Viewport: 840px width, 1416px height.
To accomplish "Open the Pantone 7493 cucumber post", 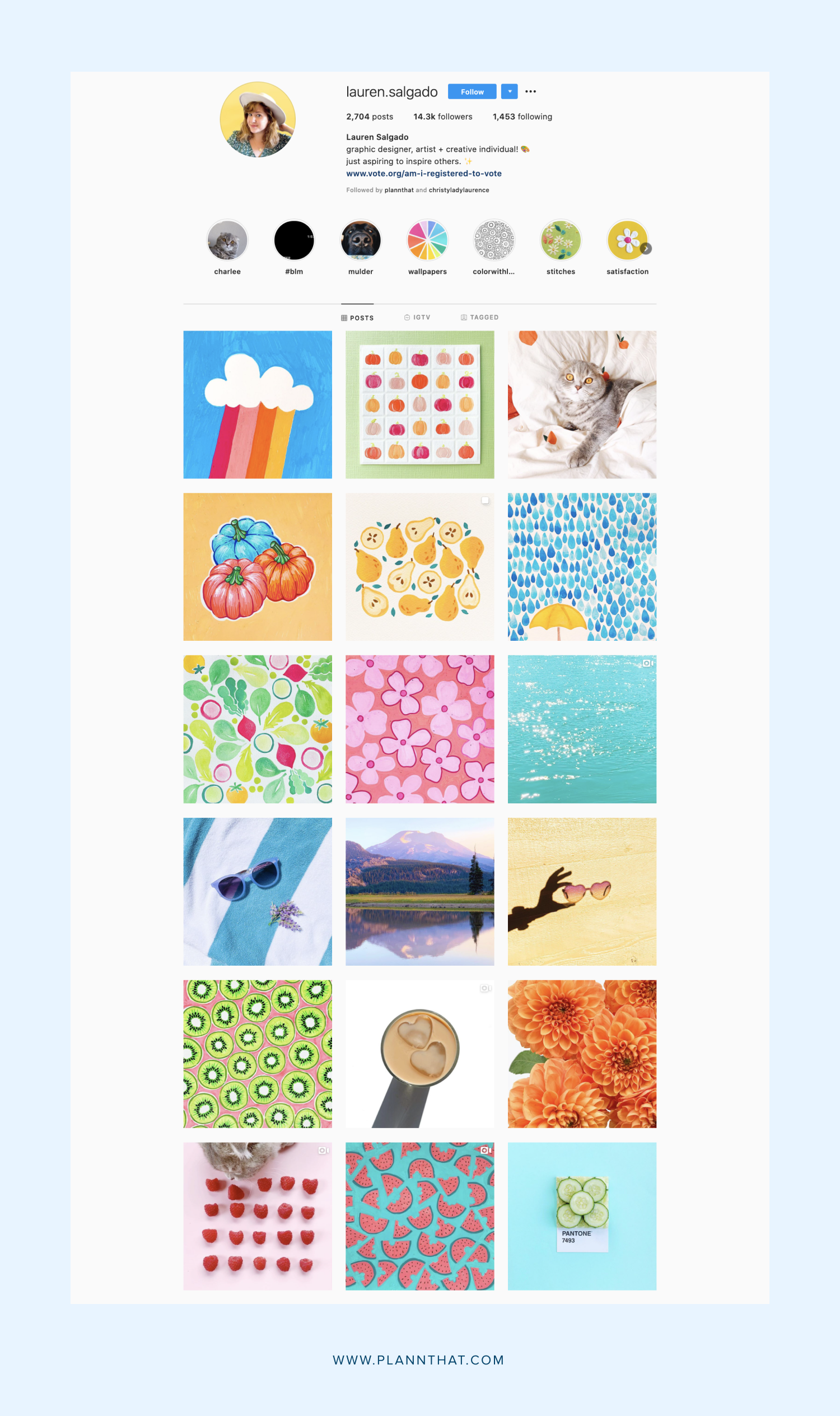I will [x=582, y=1216].
